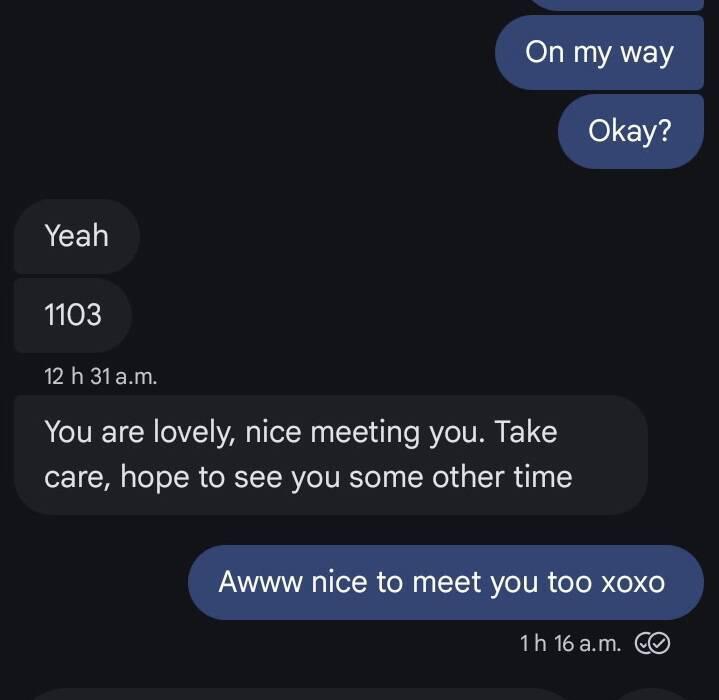Open details for "You are lovely" message

tap(330, 454)
